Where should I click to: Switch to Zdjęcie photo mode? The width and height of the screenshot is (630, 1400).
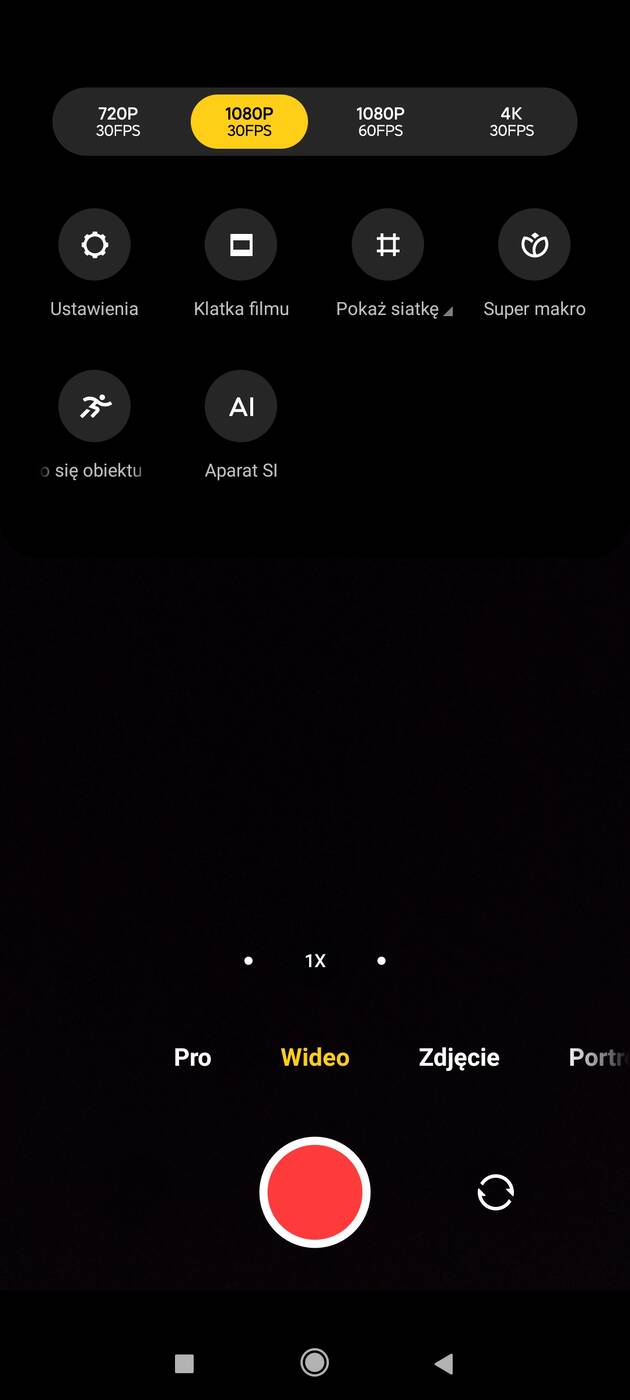[x=459, y=1057]
